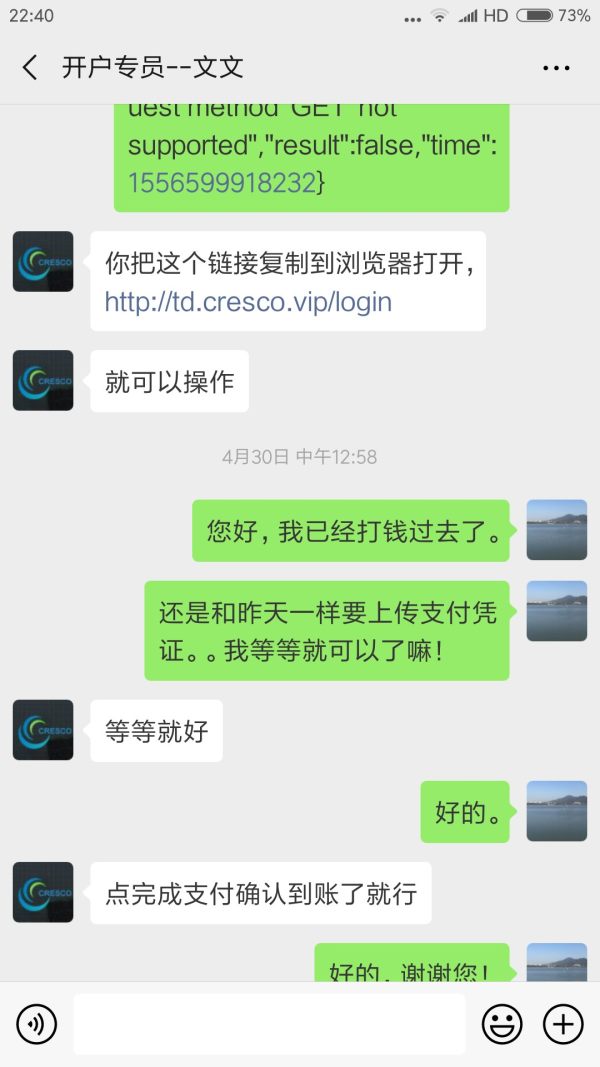
Task: Open CRESCO avatar beside 就可以操作 message
Action: 43,380
